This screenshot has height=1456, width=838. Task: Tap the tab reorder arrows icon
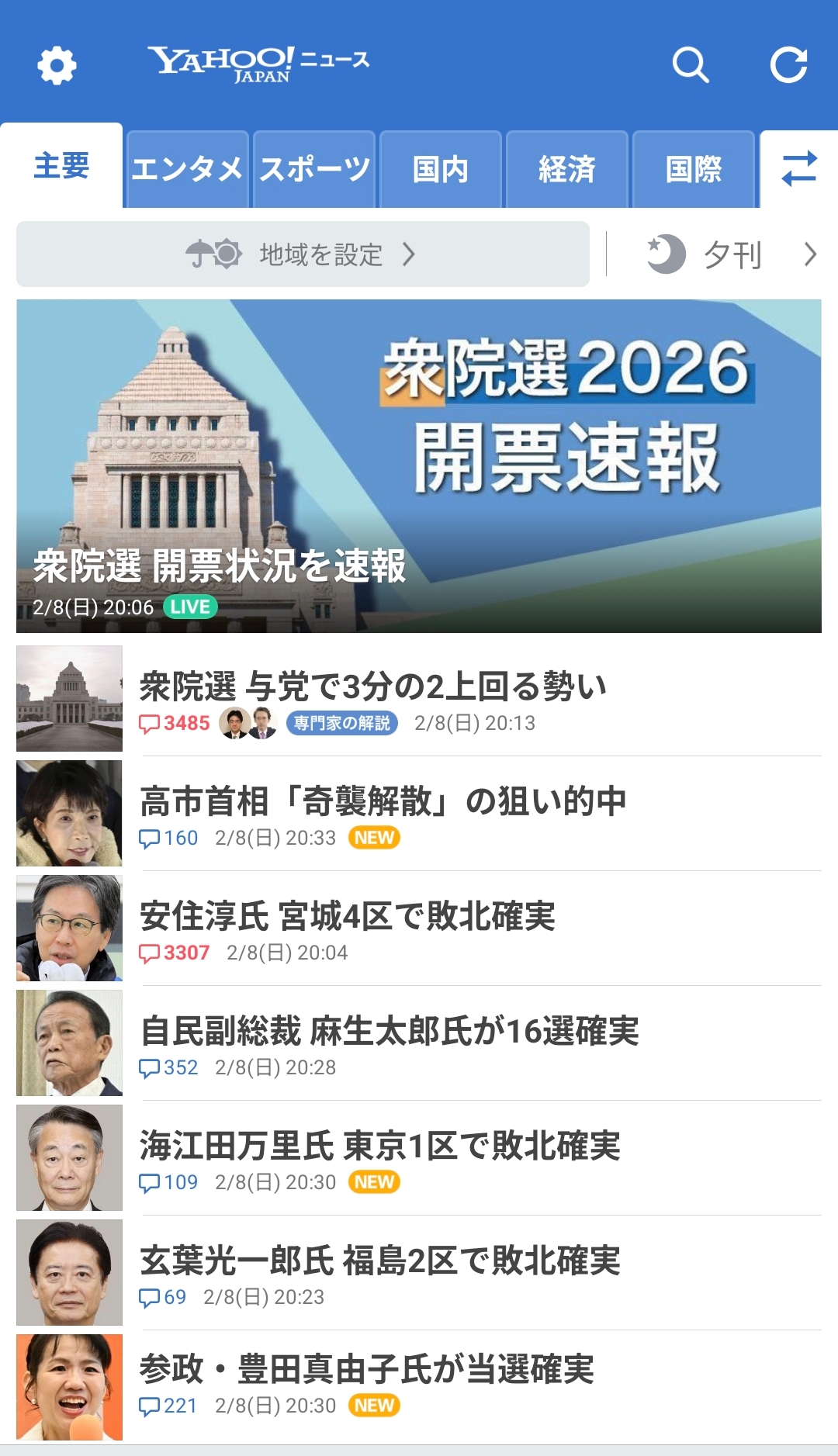click(798, 169)
